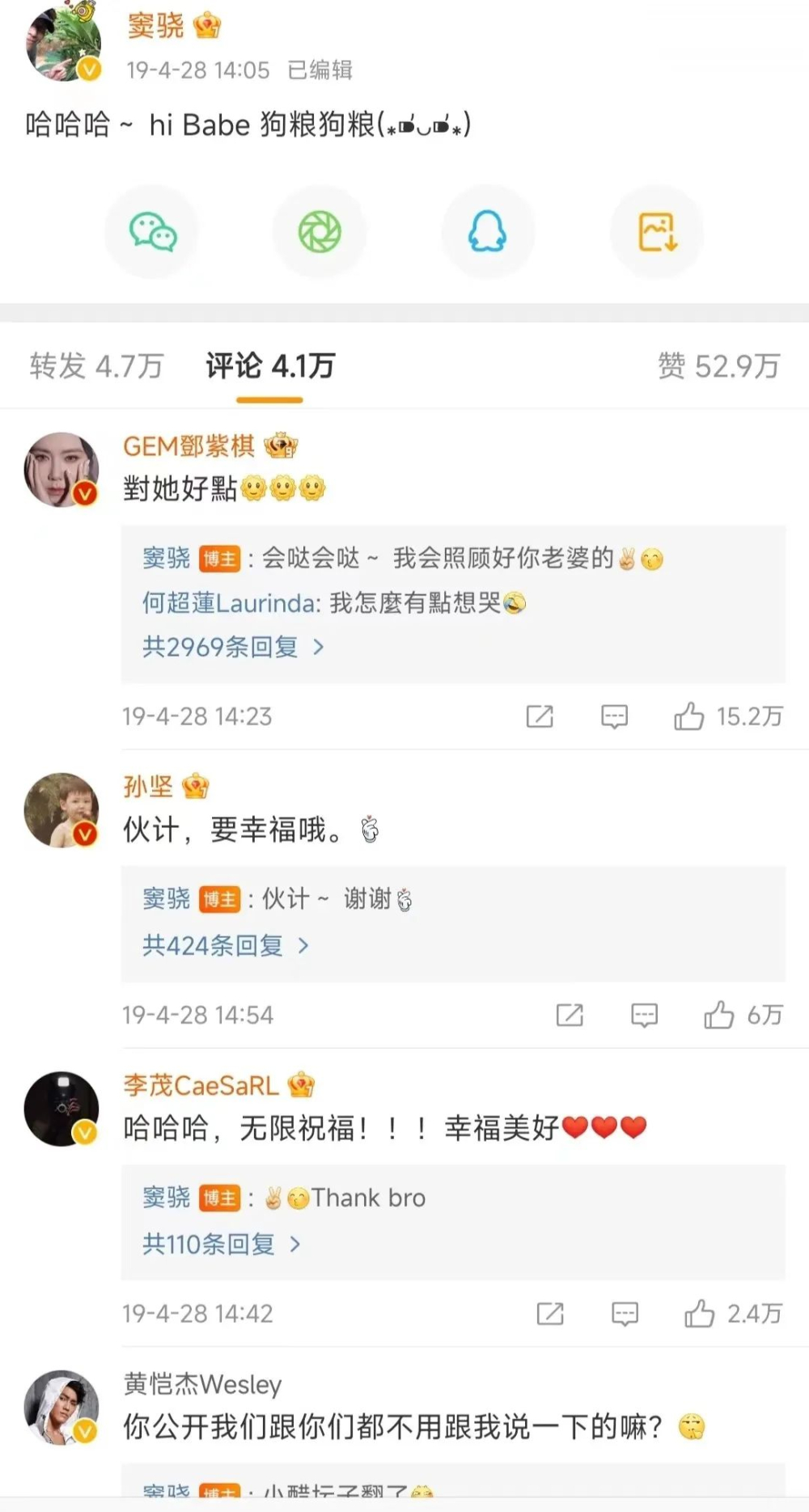This screenshot has width=809, height=1512.
Task: Like GEM鄧紫棋's comment
Action: (x=688, y=716)
